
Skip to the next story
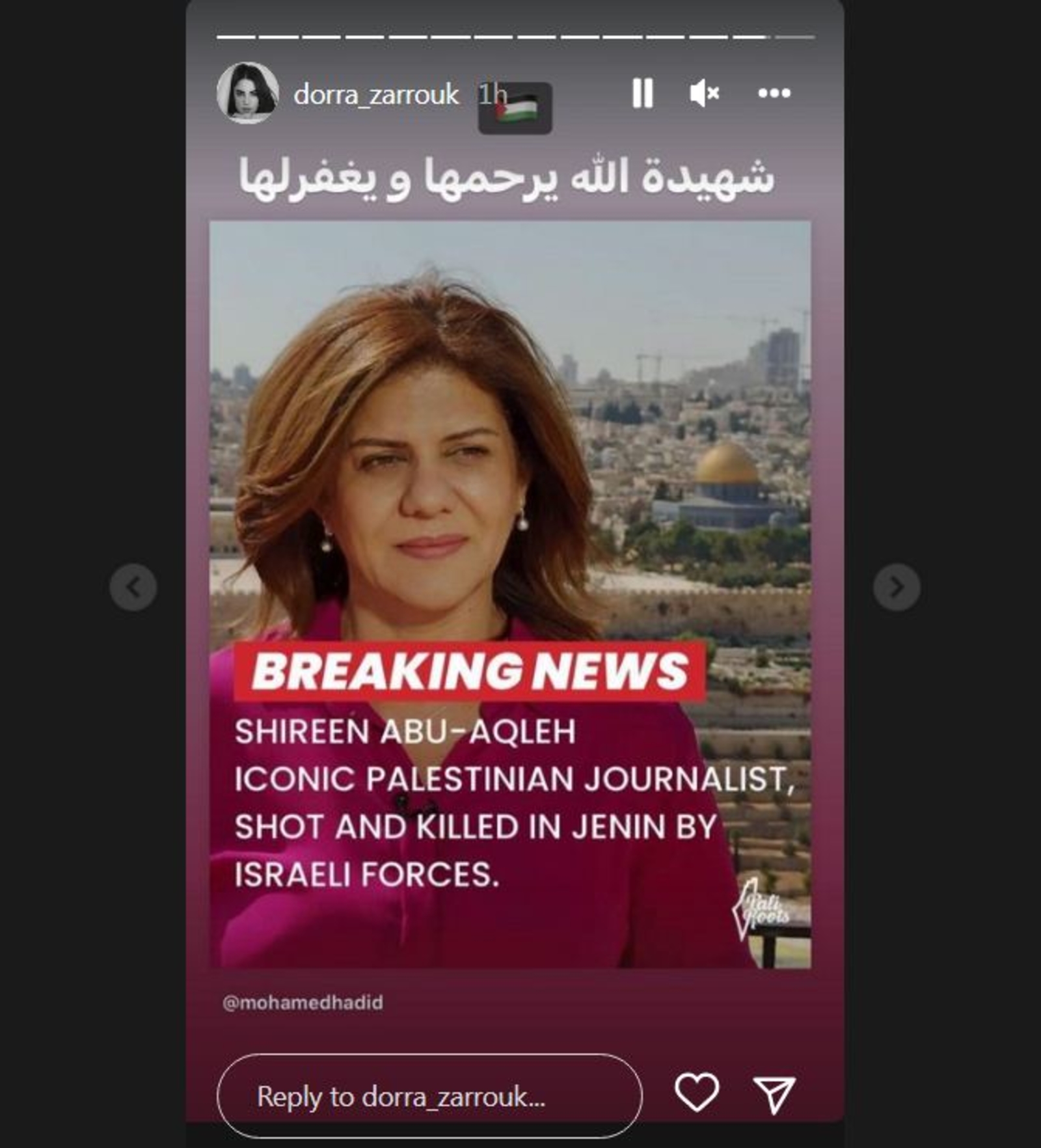896,587
